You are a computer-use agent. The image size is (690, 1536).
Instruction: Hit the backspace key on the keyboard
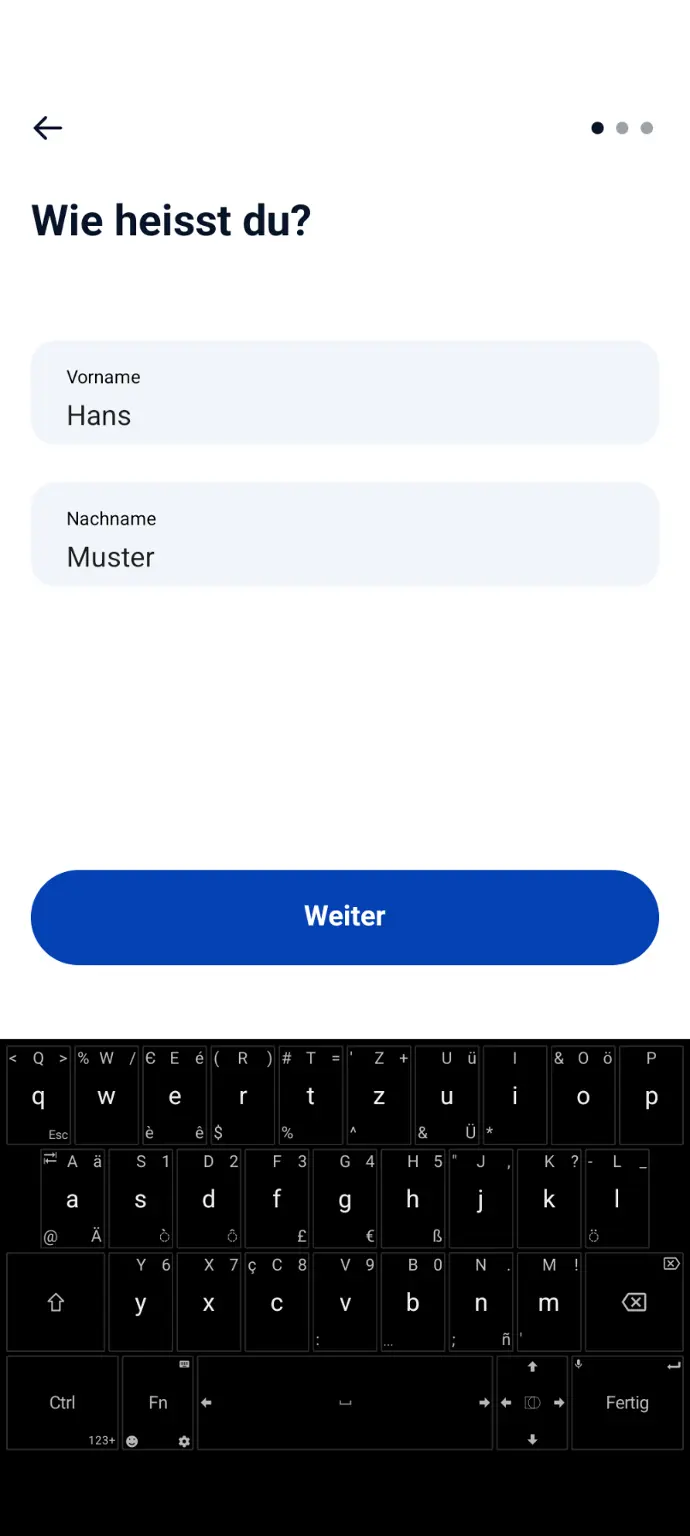click(634, 1302)
